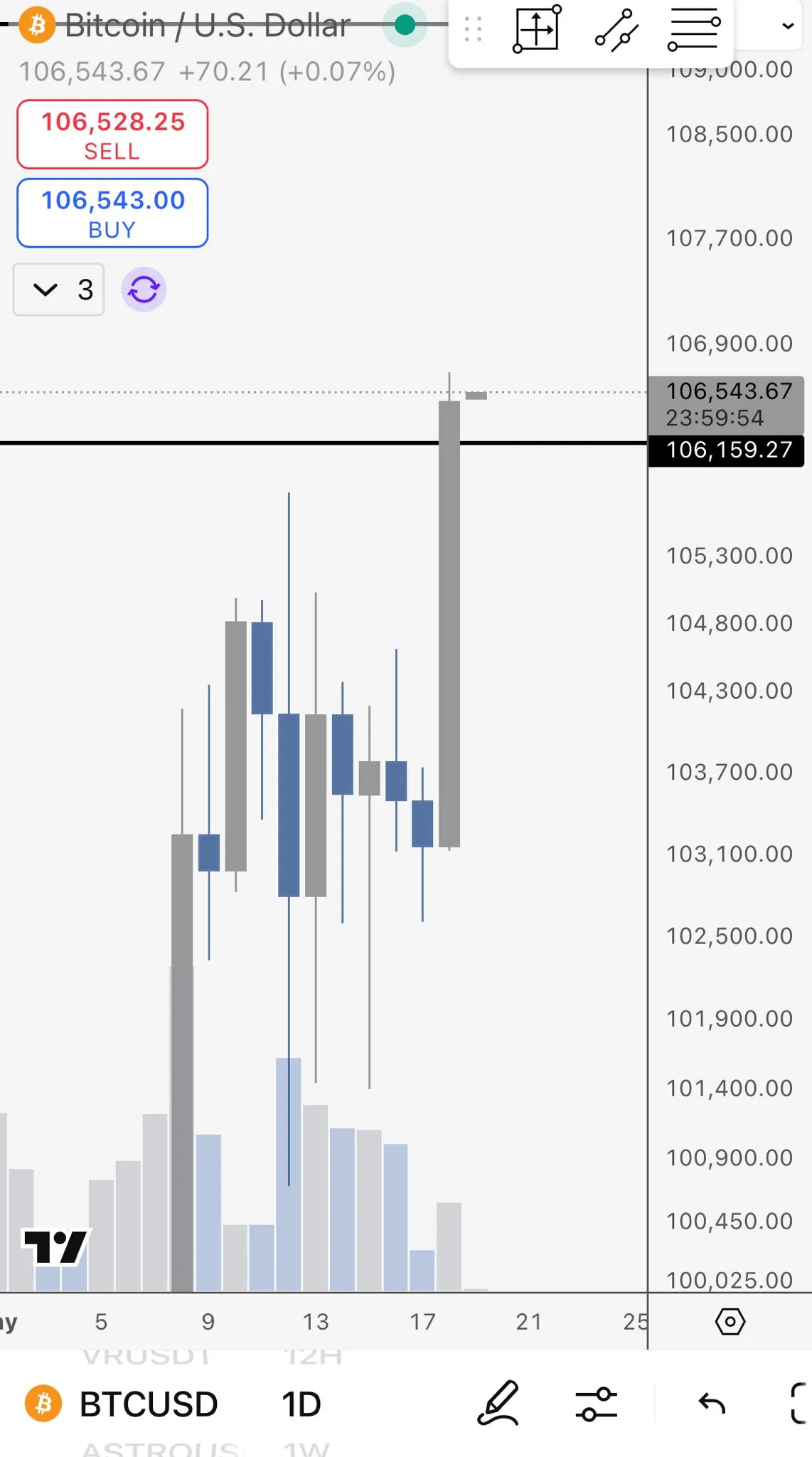Select the trend line drawing tool
812x1457 pixels.
[x=616, y=29]
